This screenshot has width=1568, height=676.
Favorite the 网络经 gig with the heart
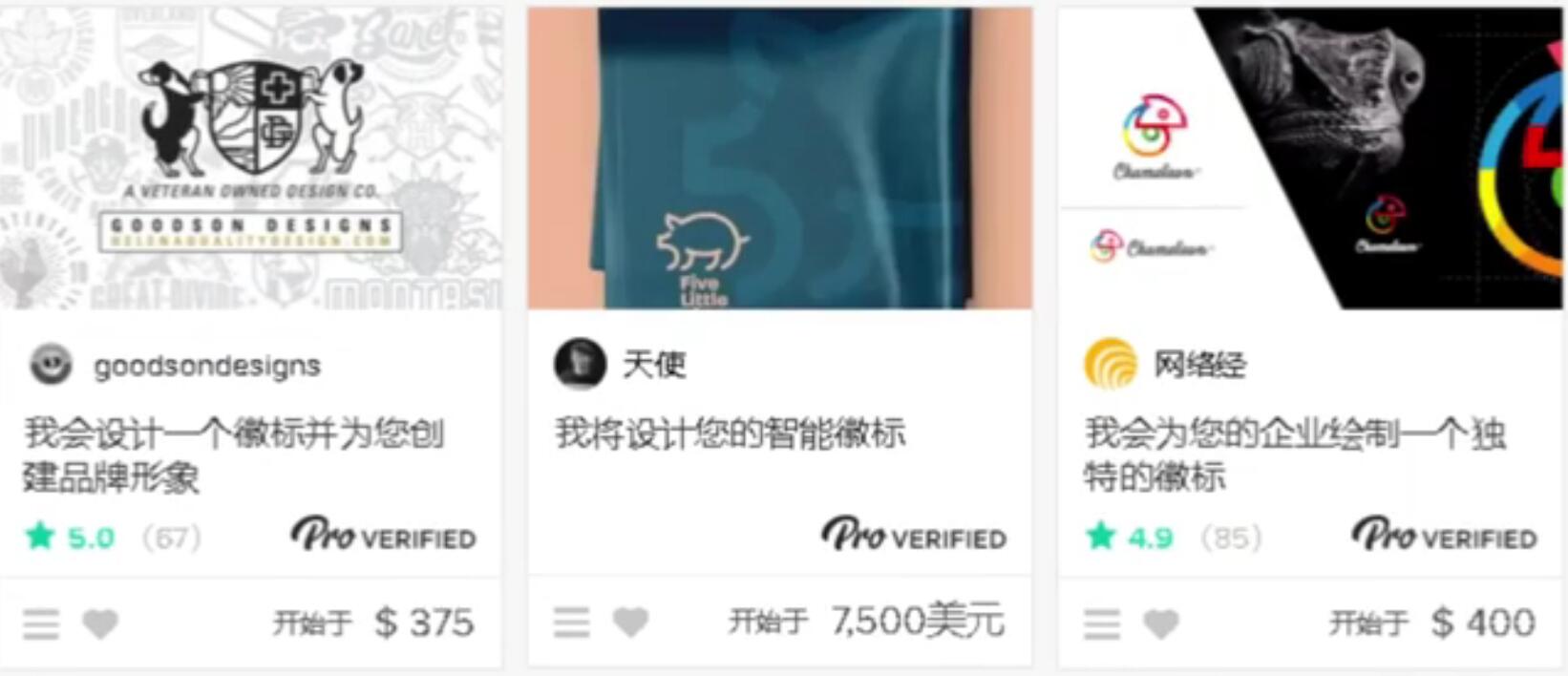tap(1161, 624)
